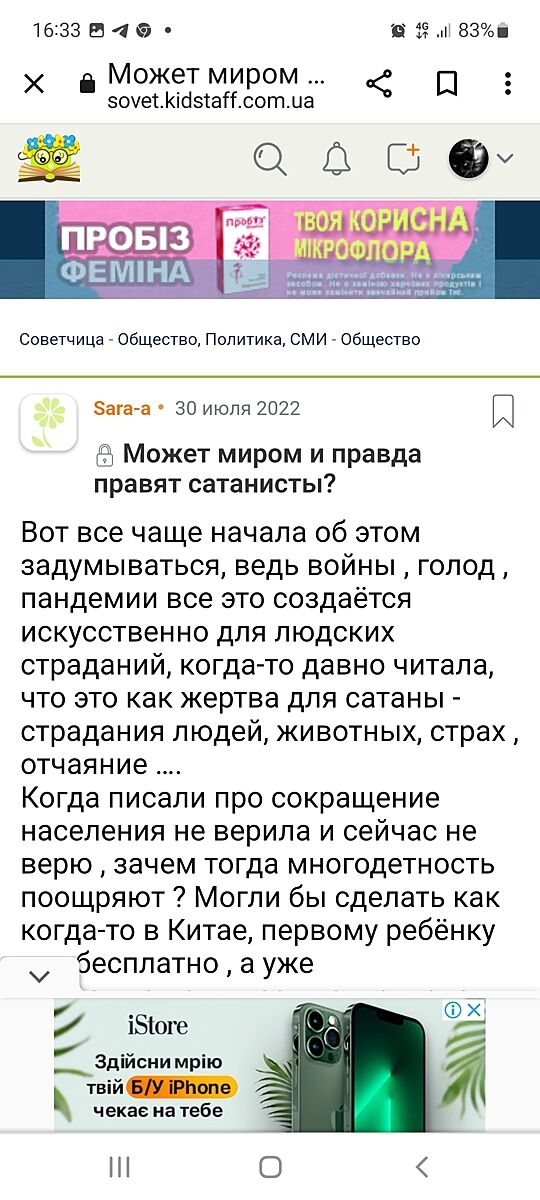This screenshot has height=1200, width=540.
Task: Share this page
Action: [379, 84]
